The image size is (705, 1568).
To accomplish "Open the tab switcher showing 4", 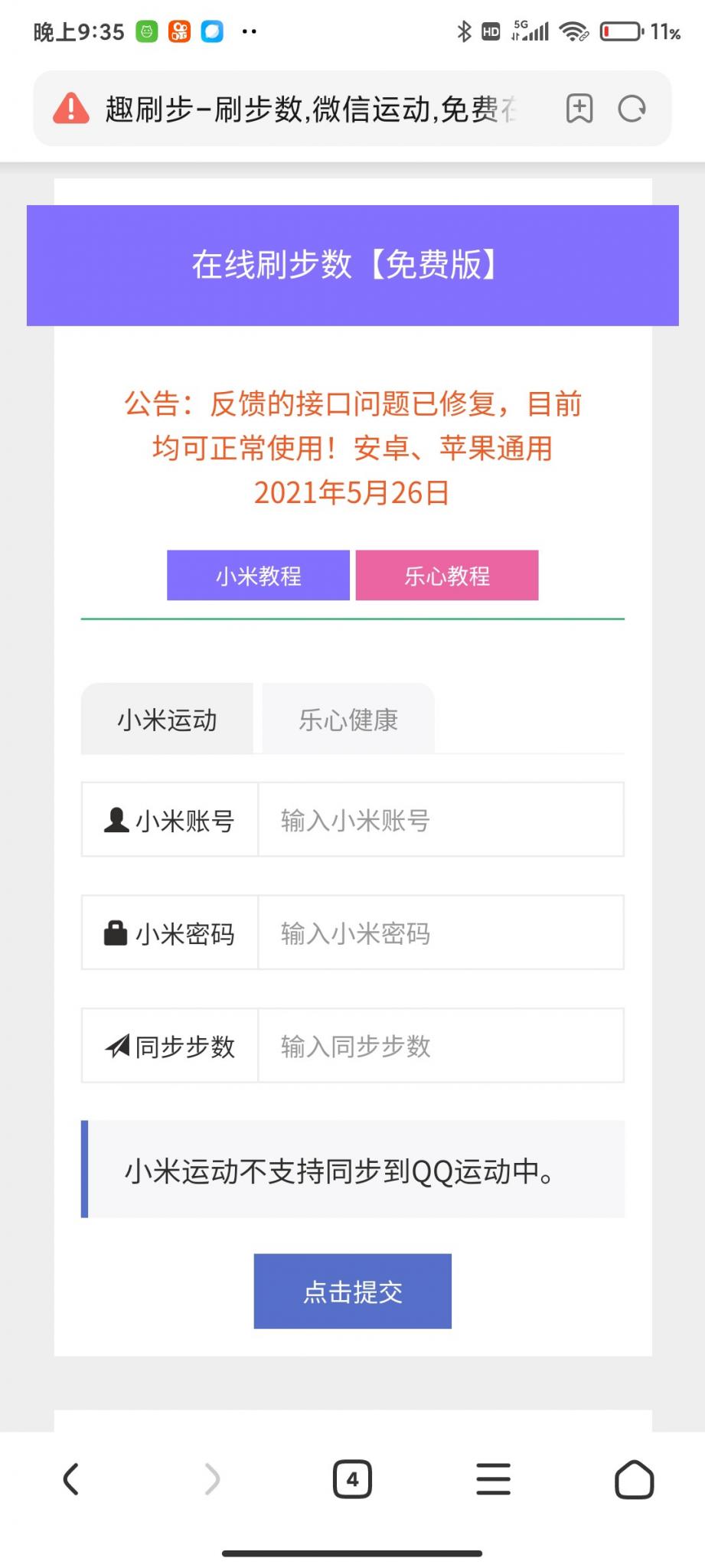I will (x=352, y=1479).
